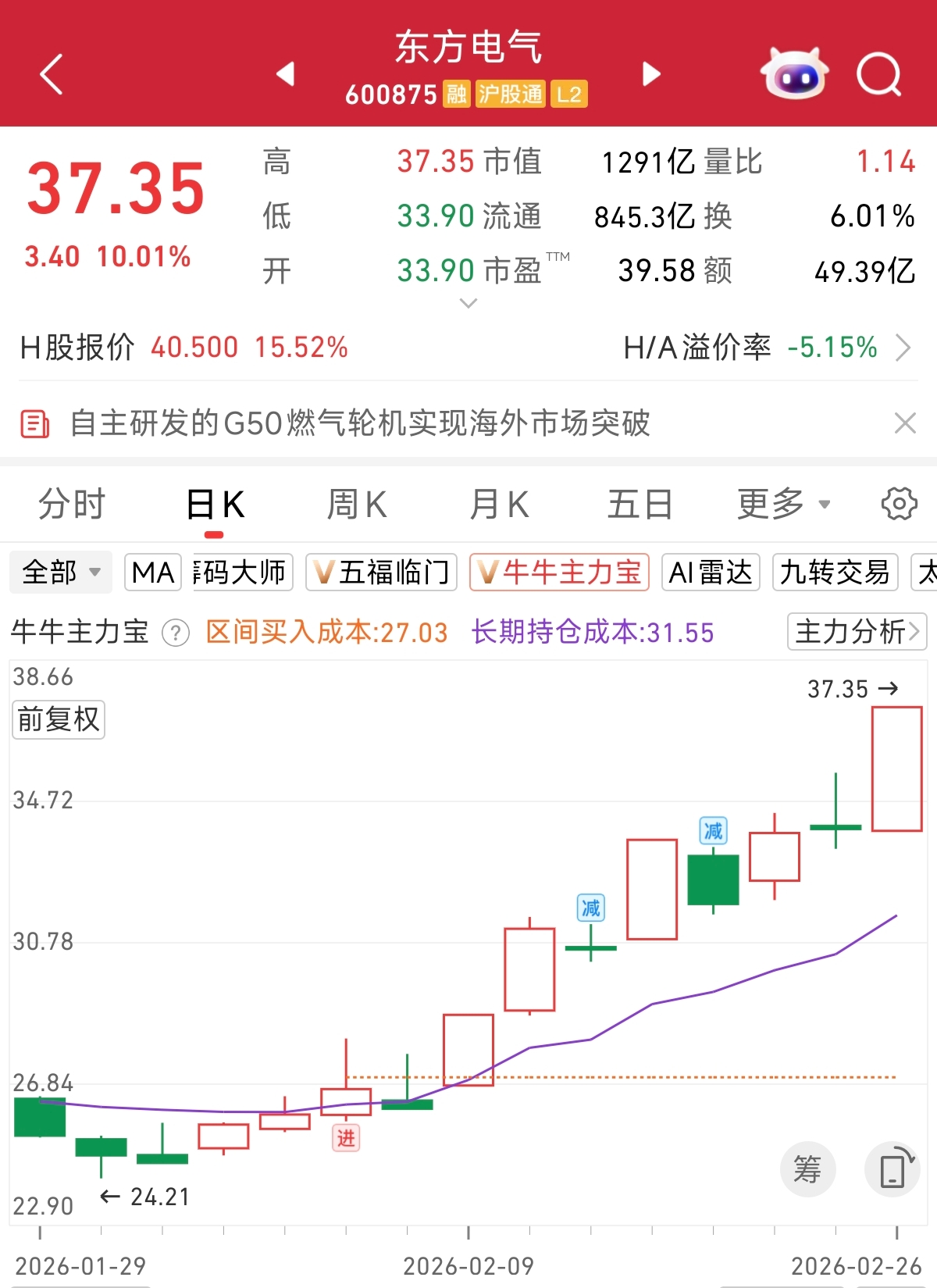Open the 更多 period dropdown

pos(783,505)
